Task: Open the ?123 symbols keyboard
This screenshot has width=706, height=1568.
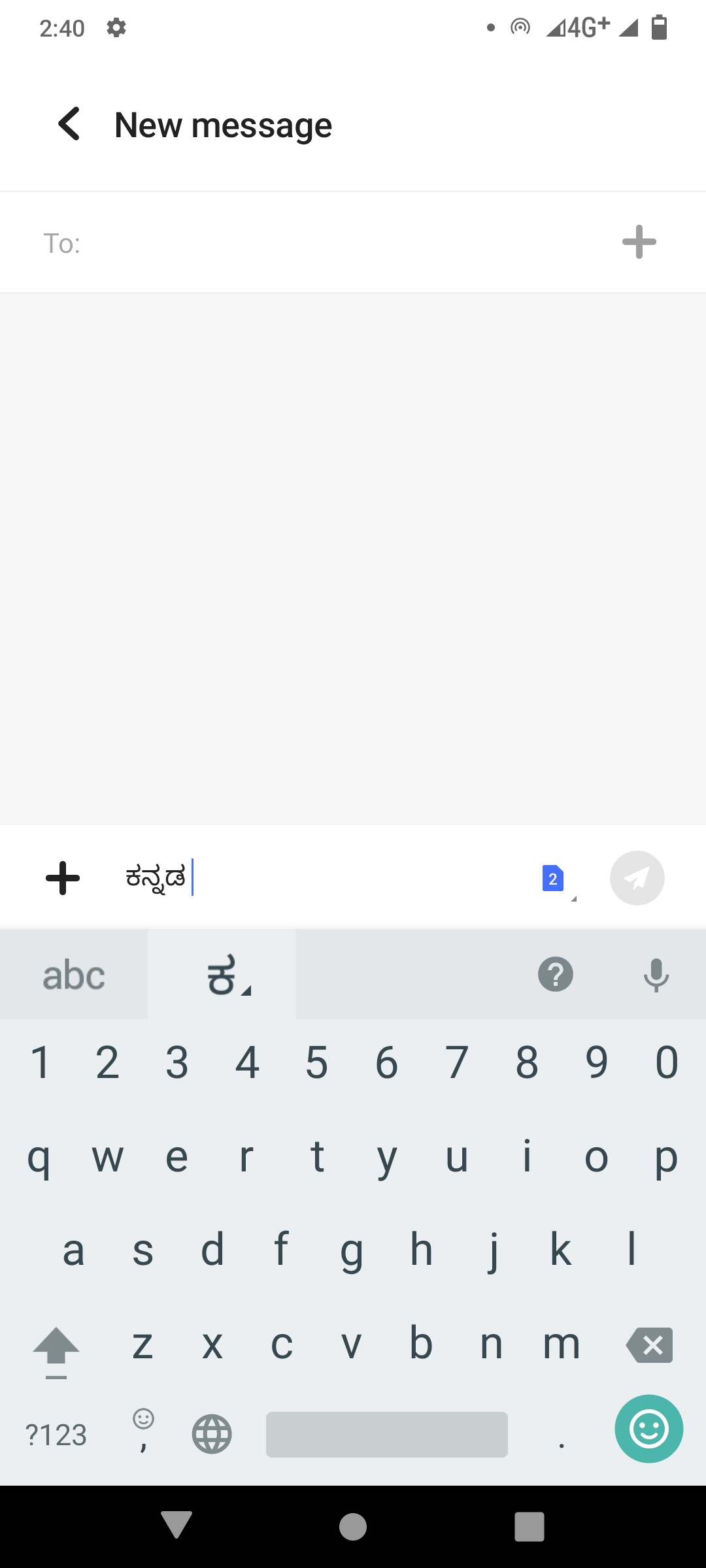Action: pos(56,1435)
